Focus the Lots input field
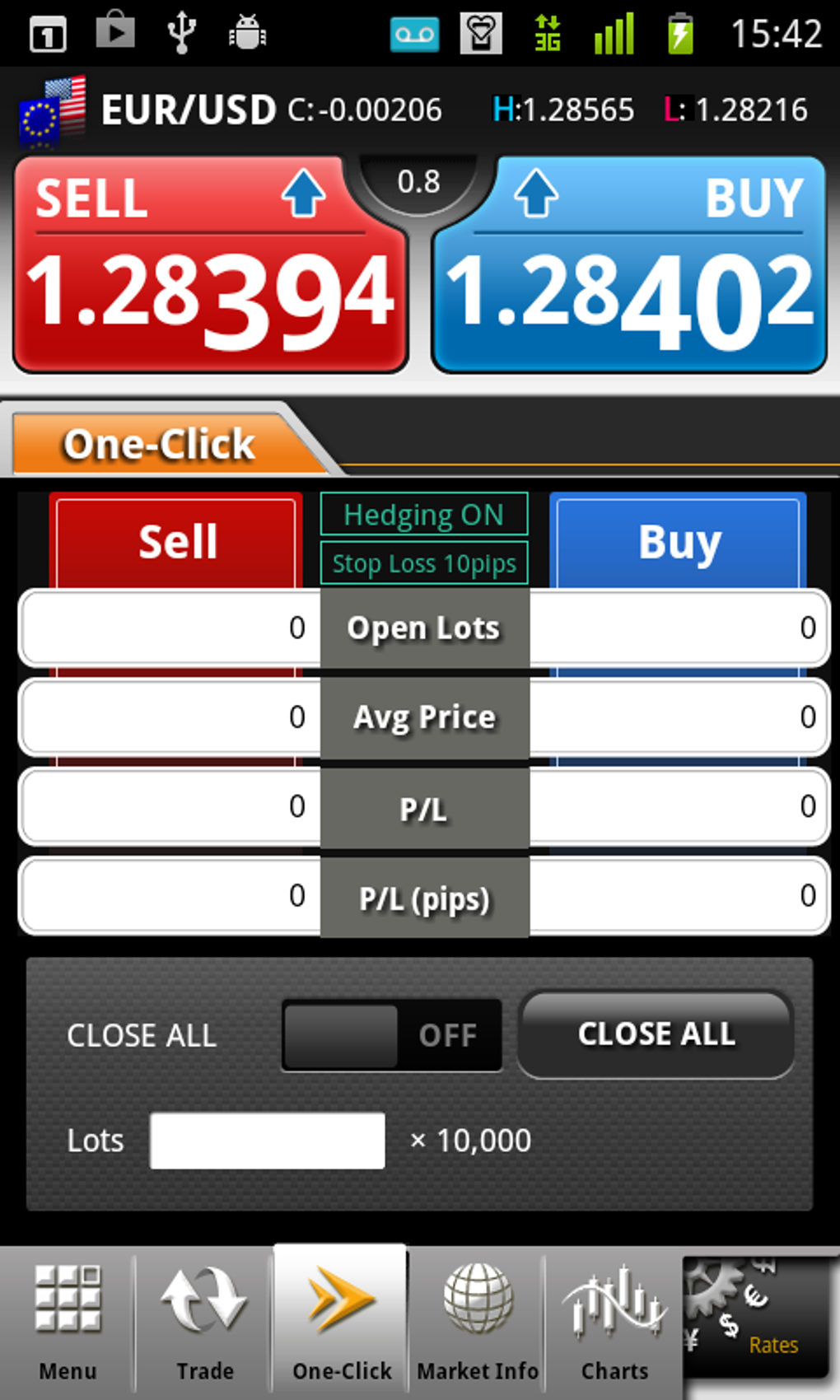Viewport: 840px width, 1400px height. pos(268,1141)
